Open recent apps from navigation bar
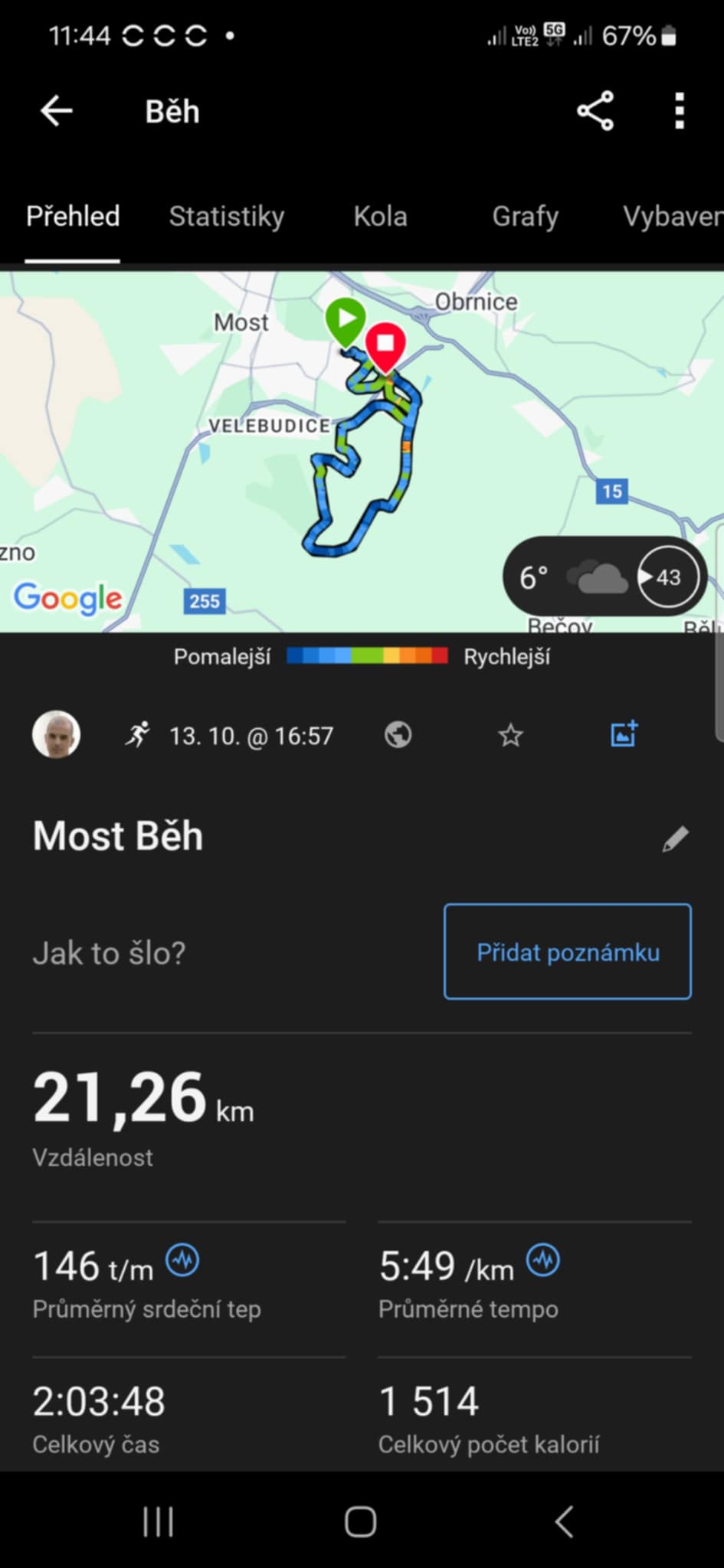724x1568 pixels. [159, 1522]
